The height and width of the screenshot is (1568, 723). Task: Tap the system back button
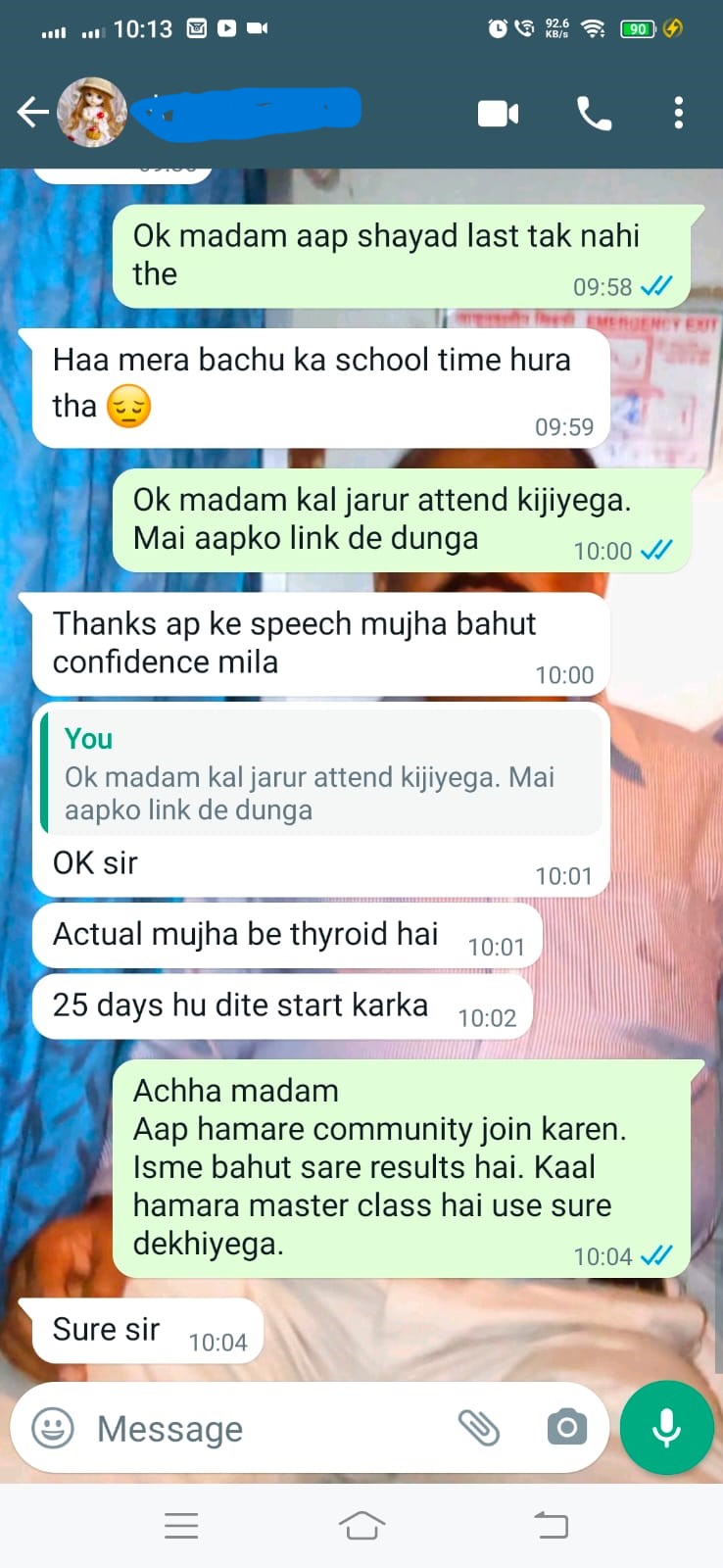pyautogui.click(x=551, y=1525)
